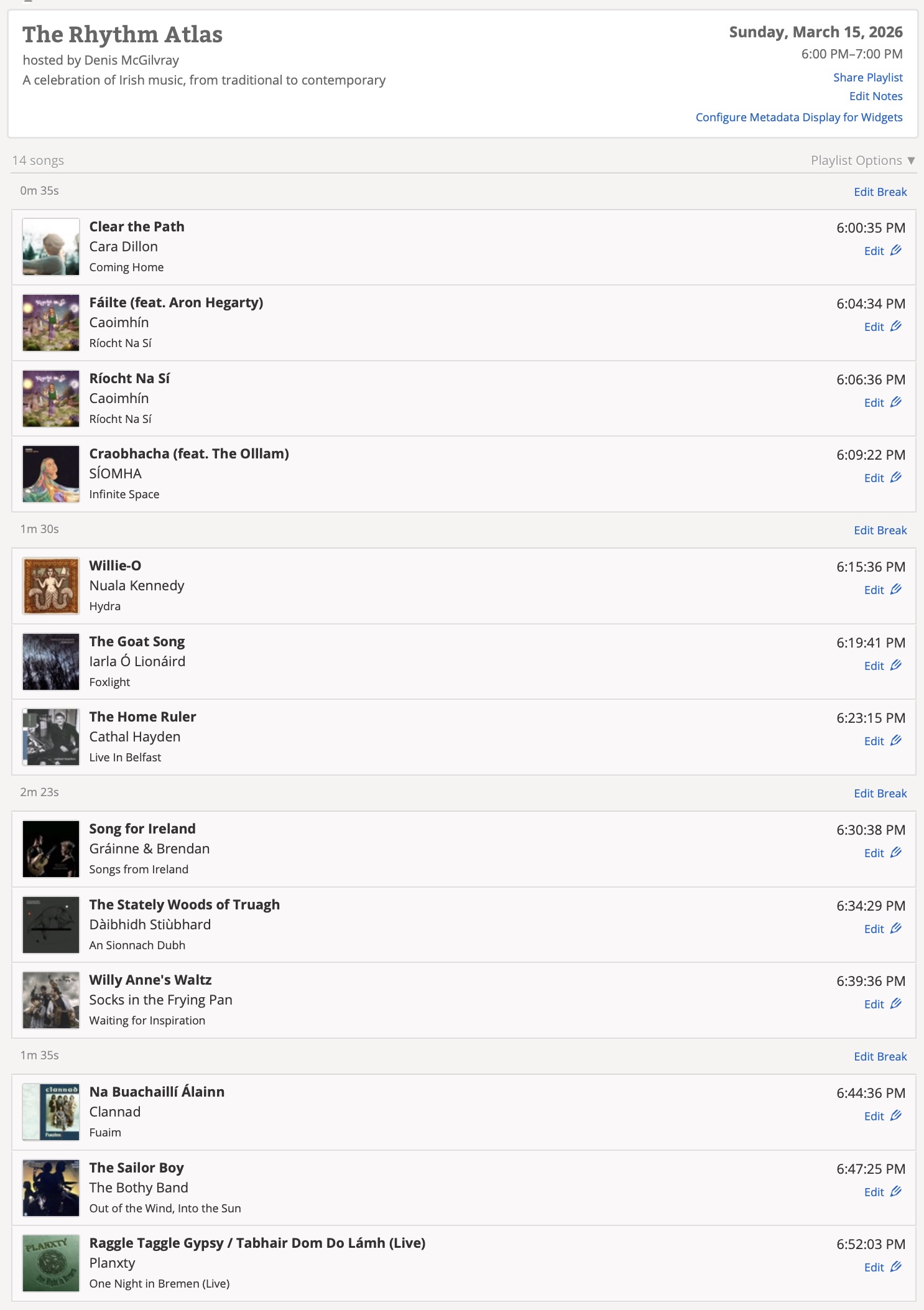Edit The Goat Song entry
The image size is (924, 1310).
point(882,666)
